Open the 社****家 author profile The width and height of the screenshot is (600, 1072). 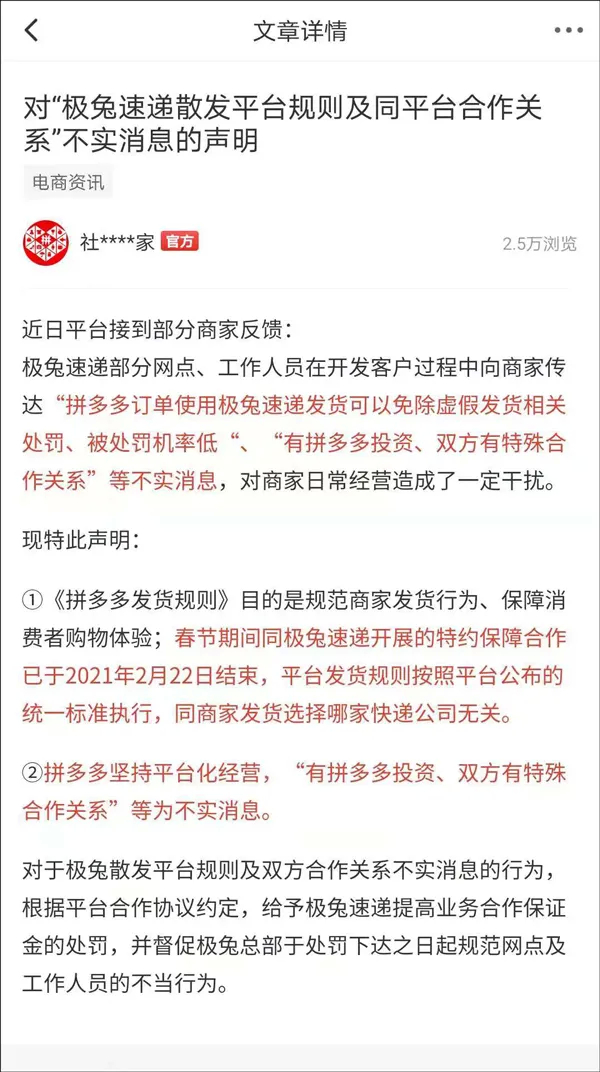pos(116,241)
